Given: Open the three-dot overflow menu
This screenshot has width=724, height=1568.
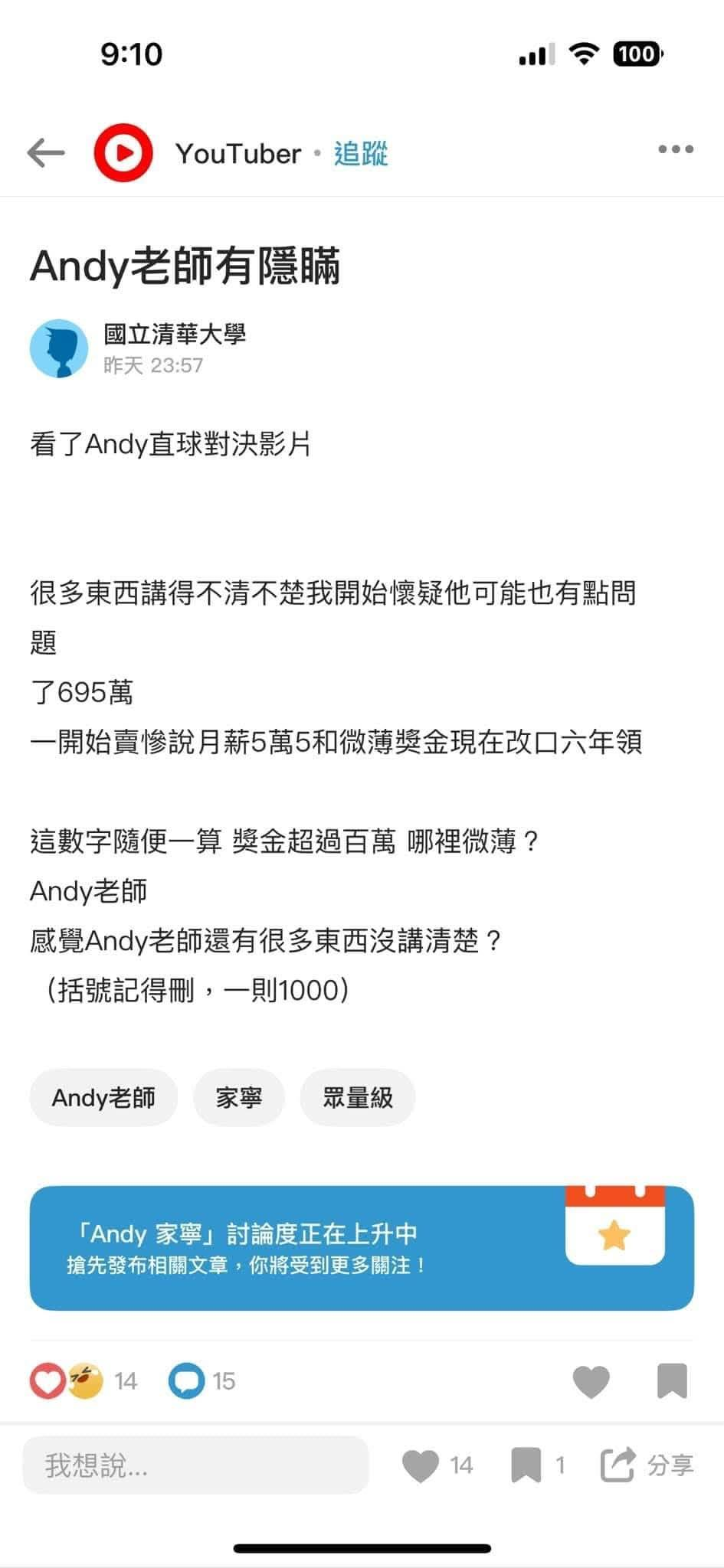Looking at the screenshot, I should coord(676,150).
